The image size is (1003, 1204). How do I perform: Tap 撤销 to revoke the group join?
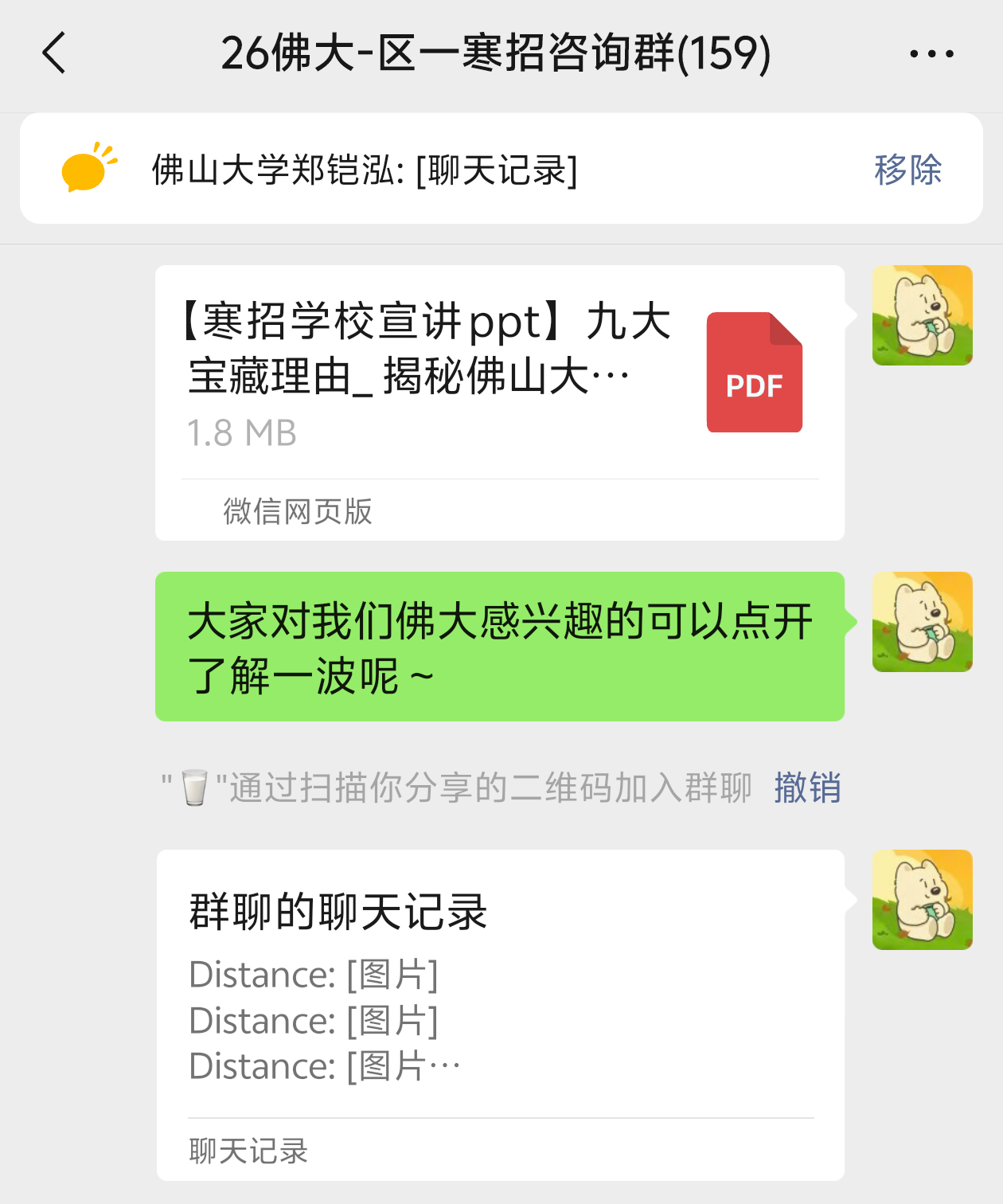click(x=807, y=788)
